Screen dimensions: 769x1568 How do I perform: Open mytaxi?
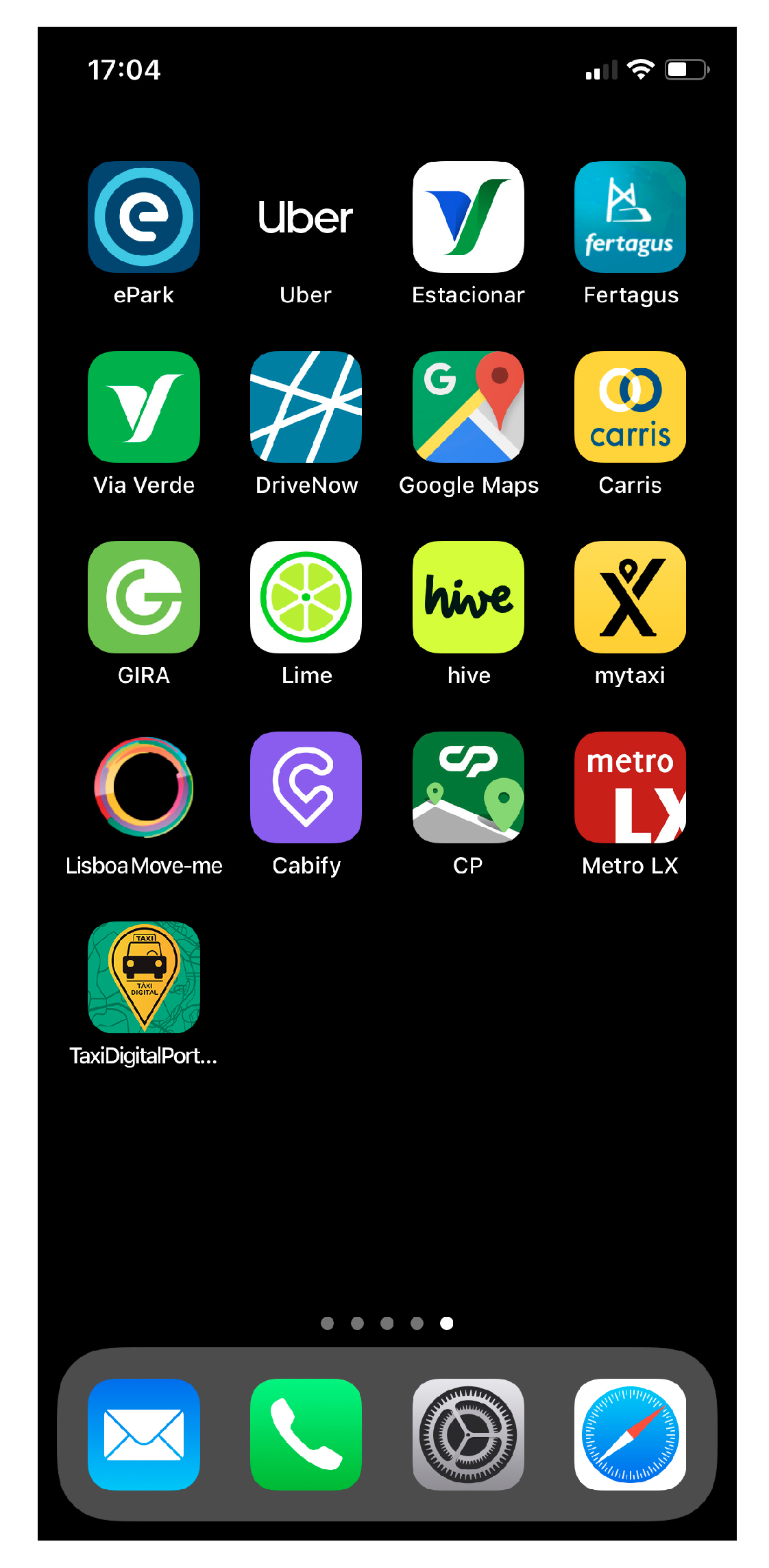click(630, 596)
